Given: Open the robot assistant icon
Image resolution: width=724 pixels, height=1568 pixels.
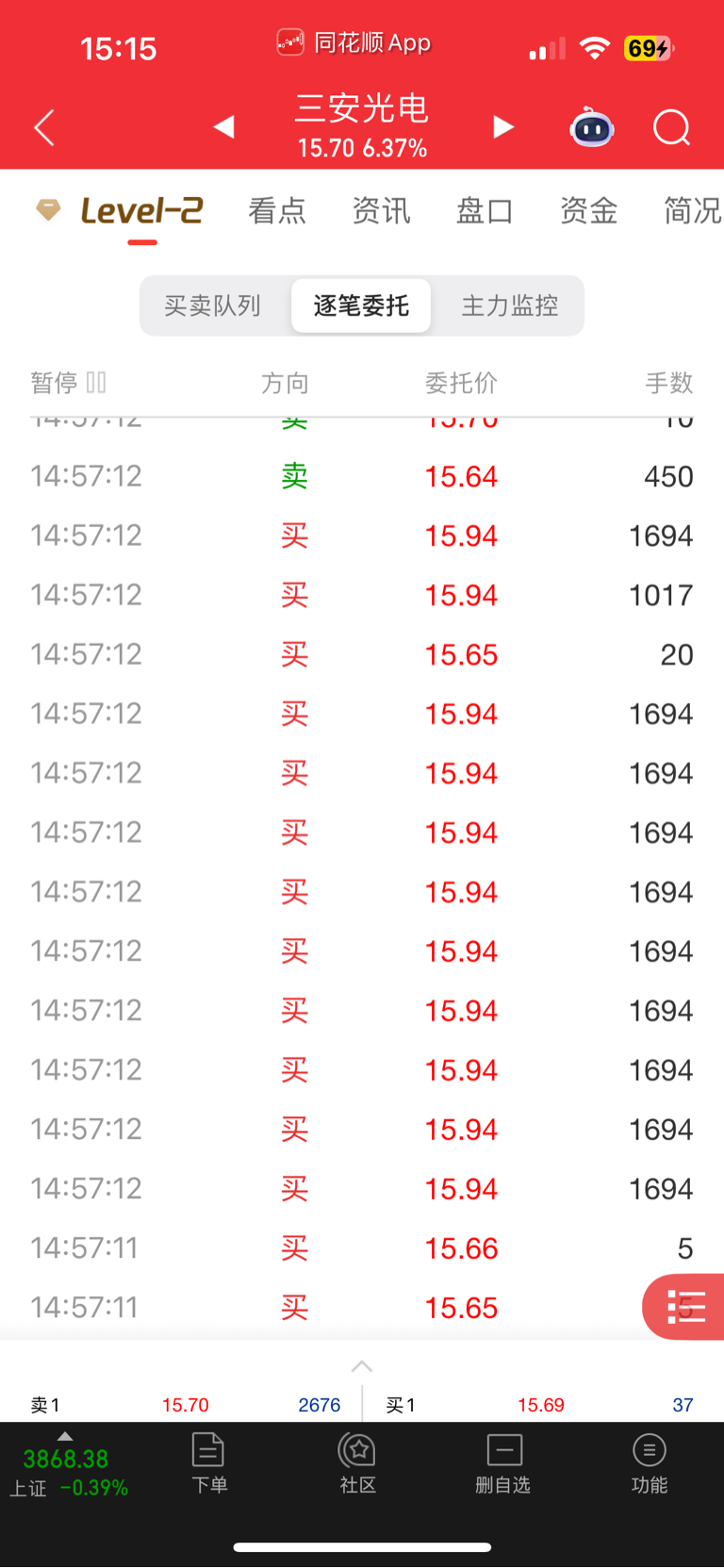Looking at the screenshot, I should point(592,127).
